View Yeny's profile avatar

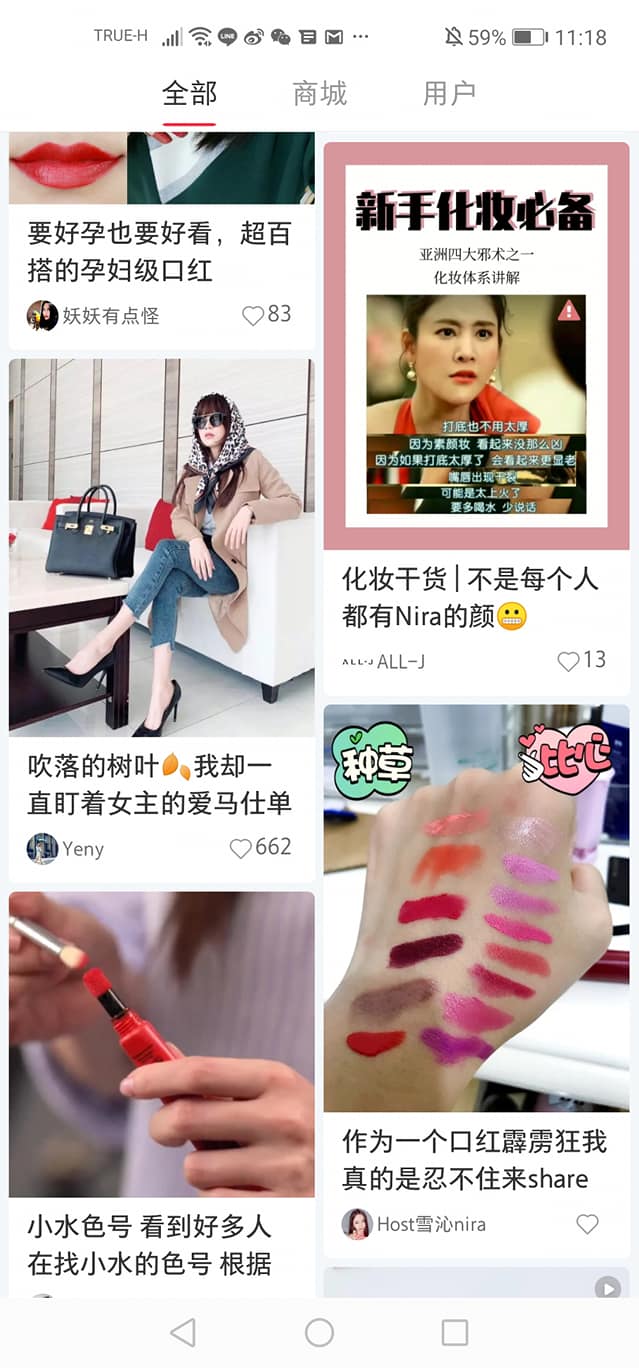[x=42, y=848]
